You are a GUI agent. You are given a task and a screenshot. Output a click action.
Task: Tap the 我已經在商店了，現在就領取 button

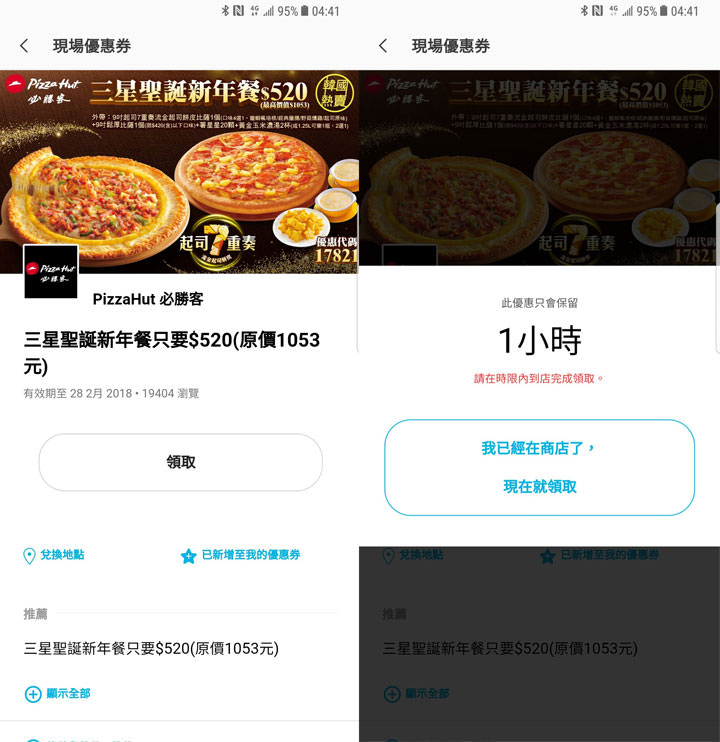point(539,467)
